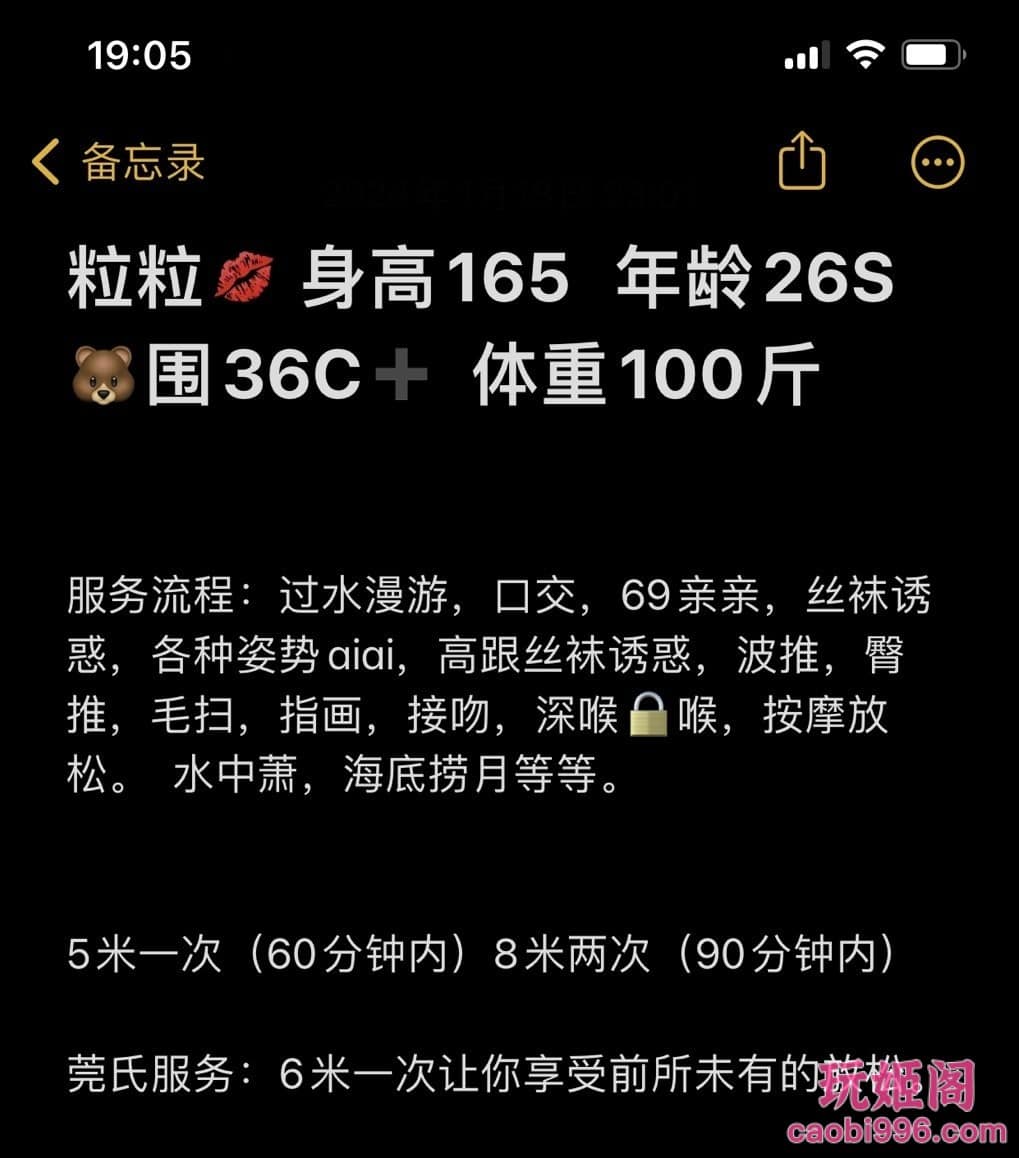Open the more options menu
The height and width of the screenshot is (1158, 1019).
(x=937, y=162)
